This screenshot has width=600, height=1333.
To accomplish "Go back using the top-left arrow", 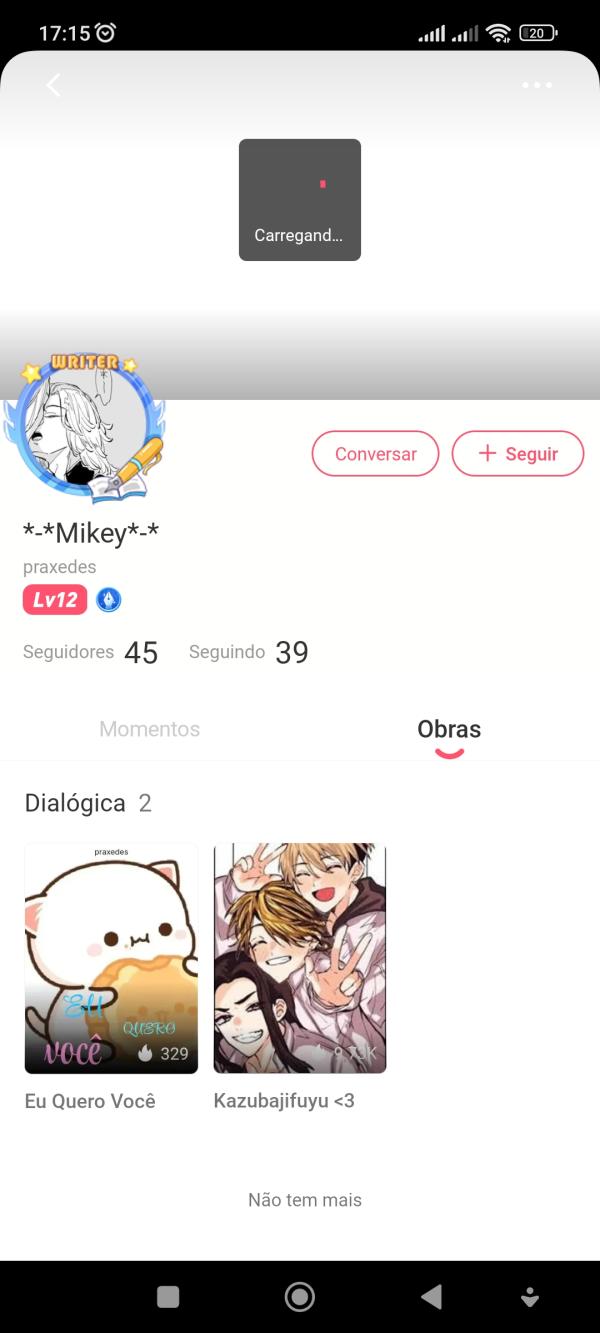I will pyautogui.click(x=54, y=86).
